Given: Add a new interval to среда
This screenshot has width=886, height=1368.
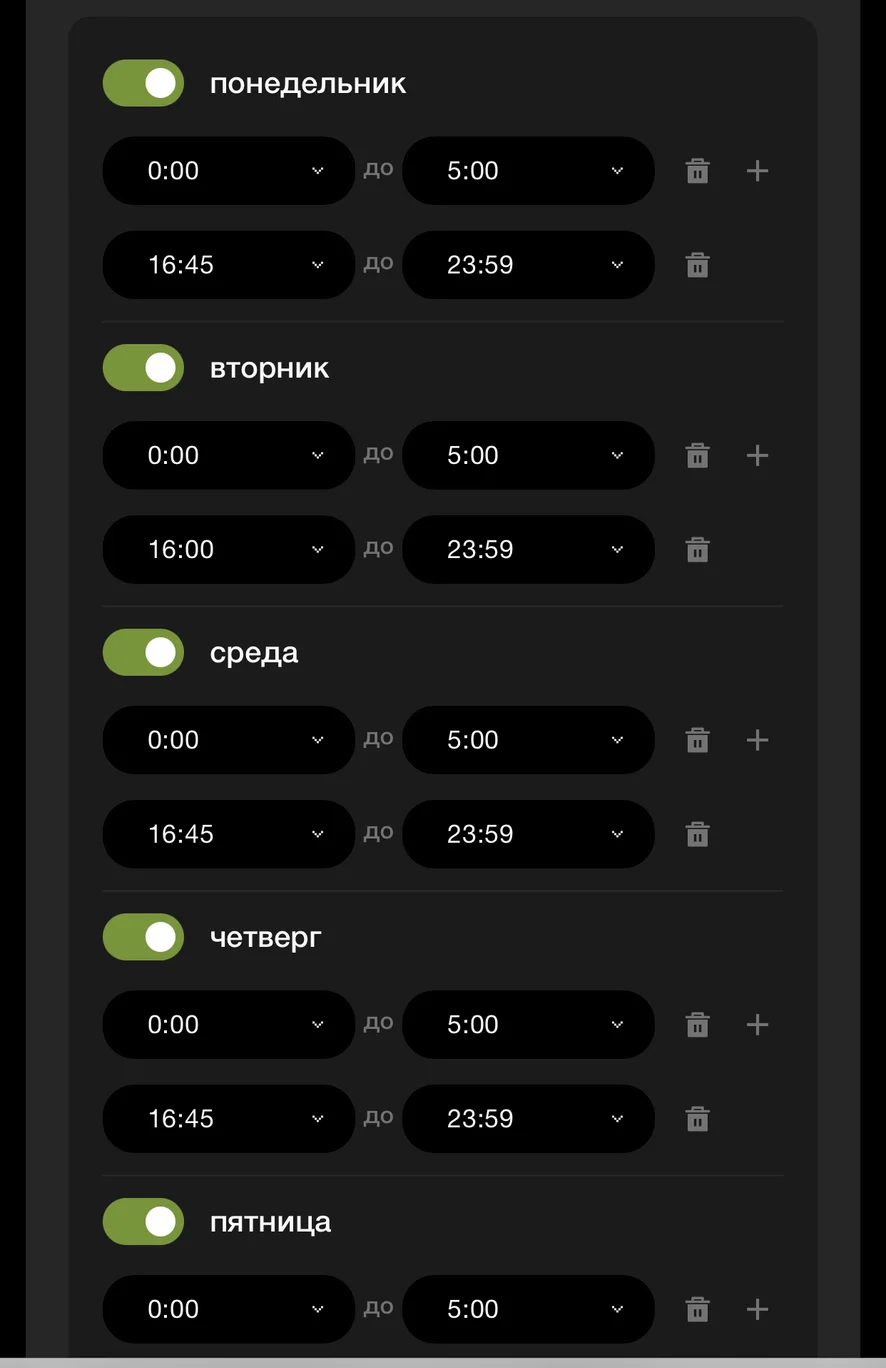Looking at the screenshot, I should pyautogui.click(x=757, y=740).
